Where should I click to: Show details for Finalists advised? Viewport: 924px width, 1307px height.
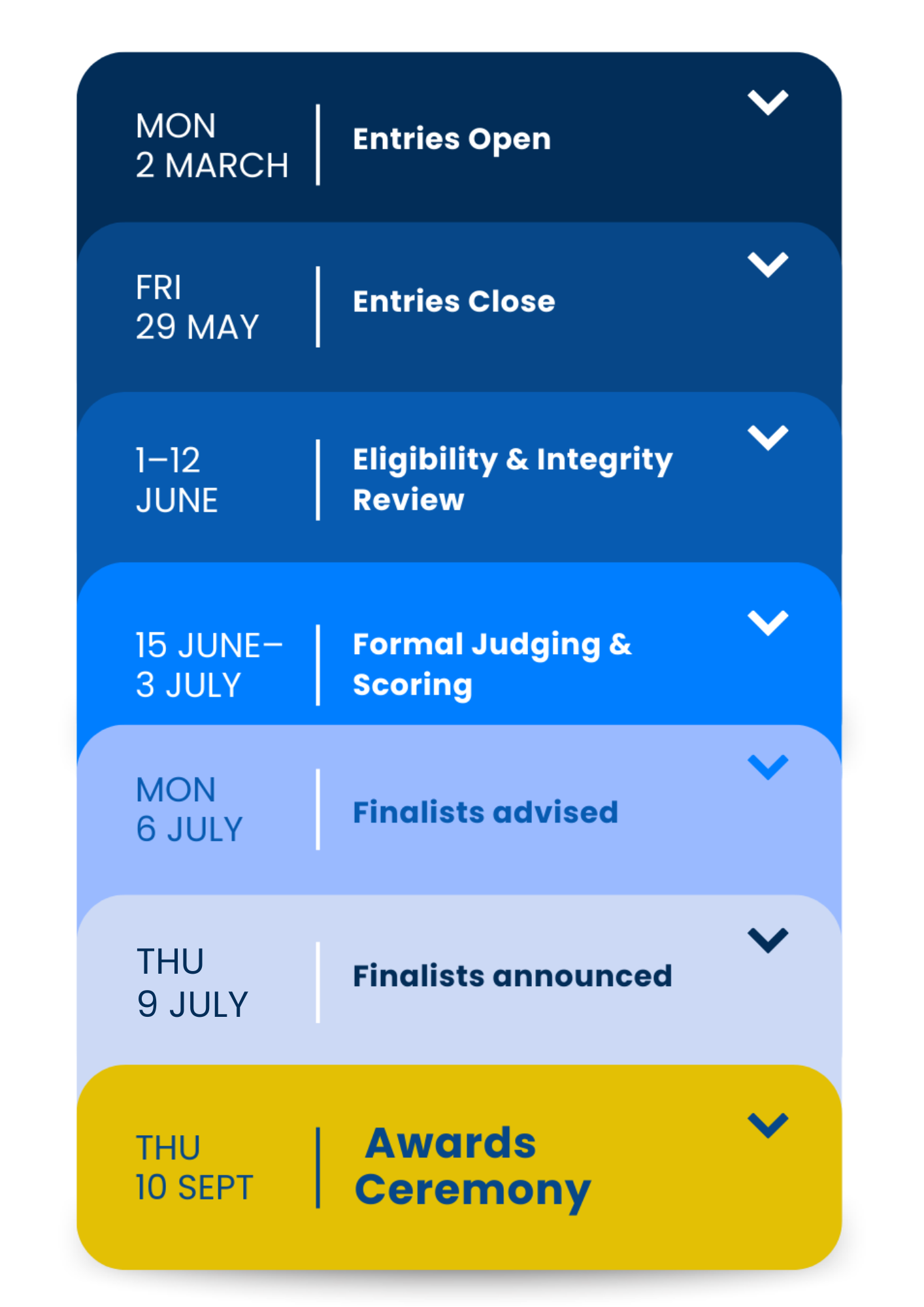[768, 767]
